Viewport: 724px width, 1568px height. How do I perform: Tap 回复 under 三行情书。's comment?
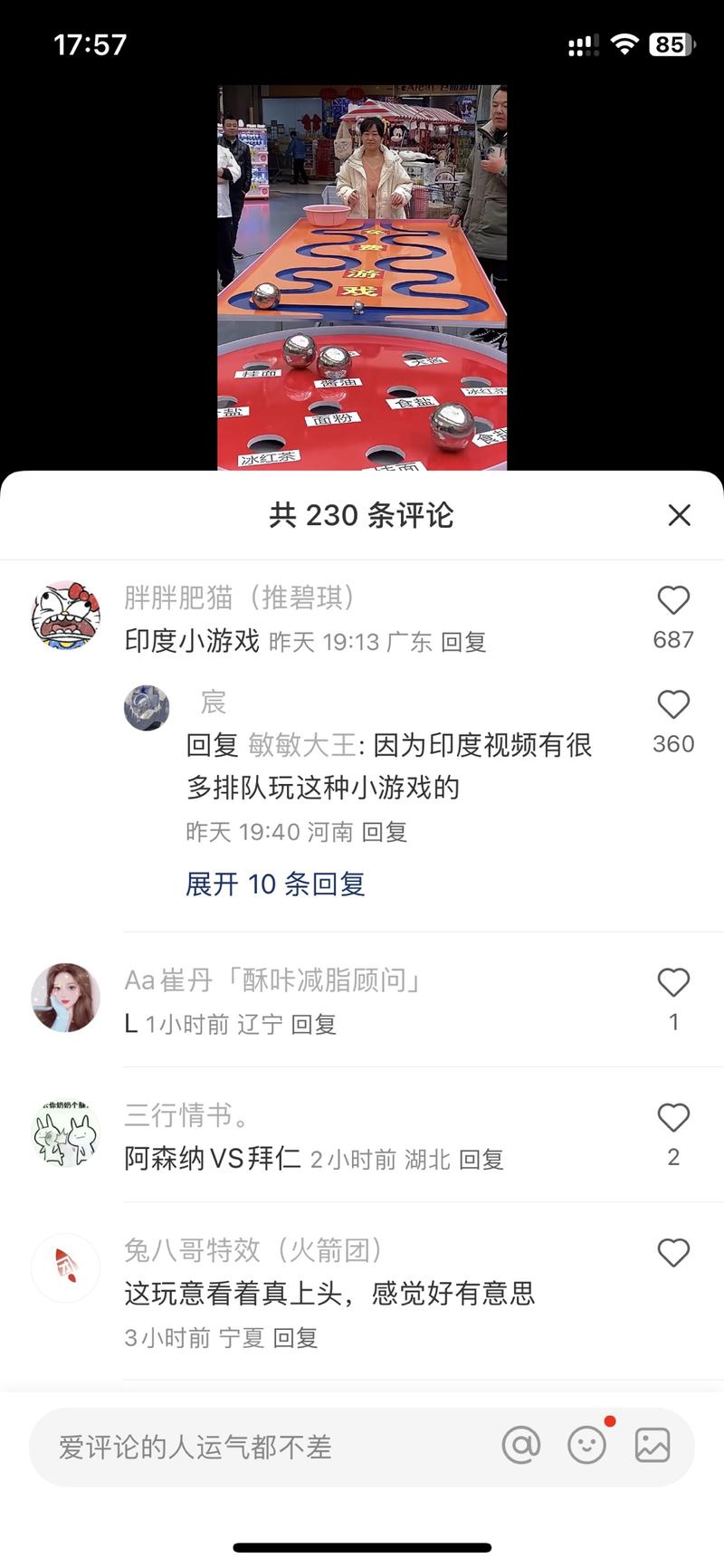[482, 1160]
